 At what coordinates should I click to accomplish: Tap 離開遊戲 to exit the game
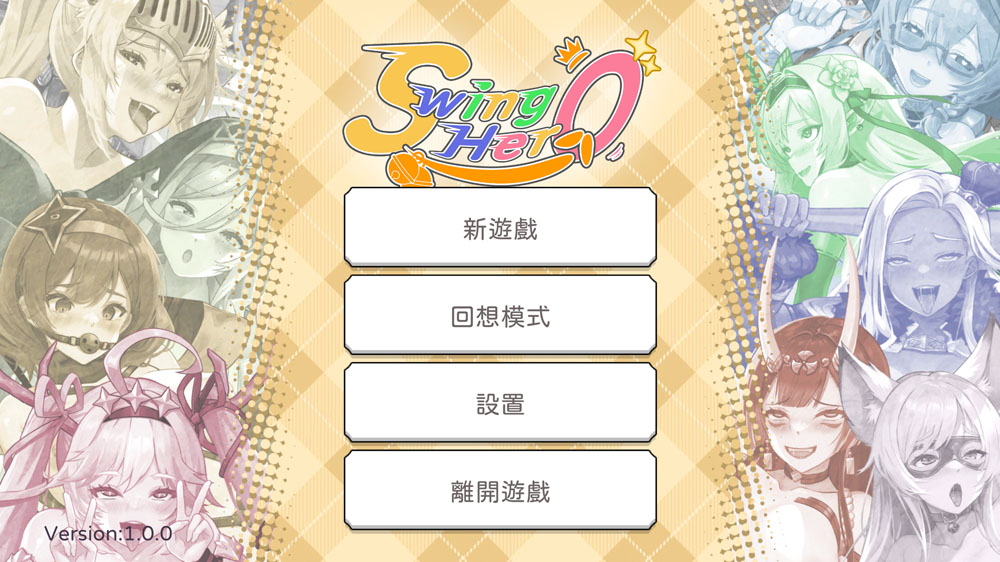[500, 492]
